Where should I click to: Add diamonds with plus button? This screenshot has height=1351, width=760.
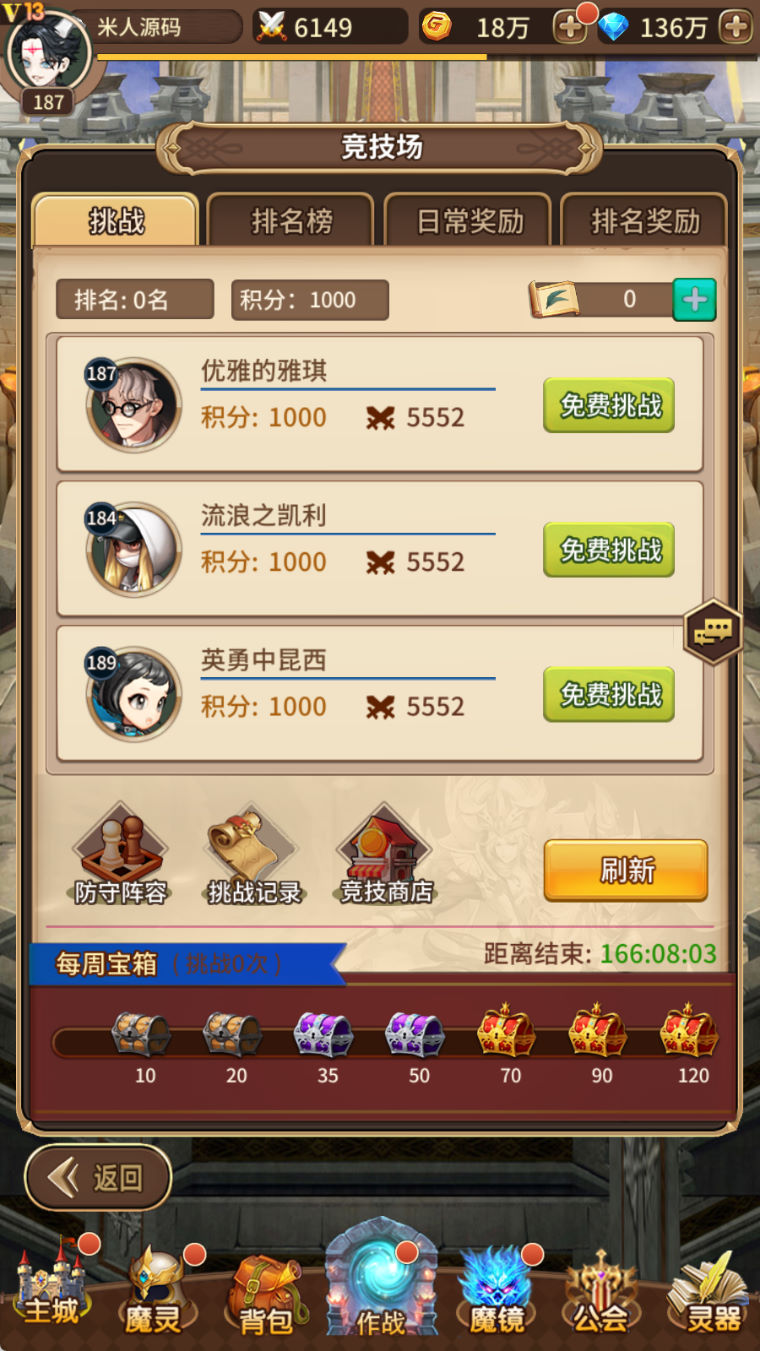[736, 27]
